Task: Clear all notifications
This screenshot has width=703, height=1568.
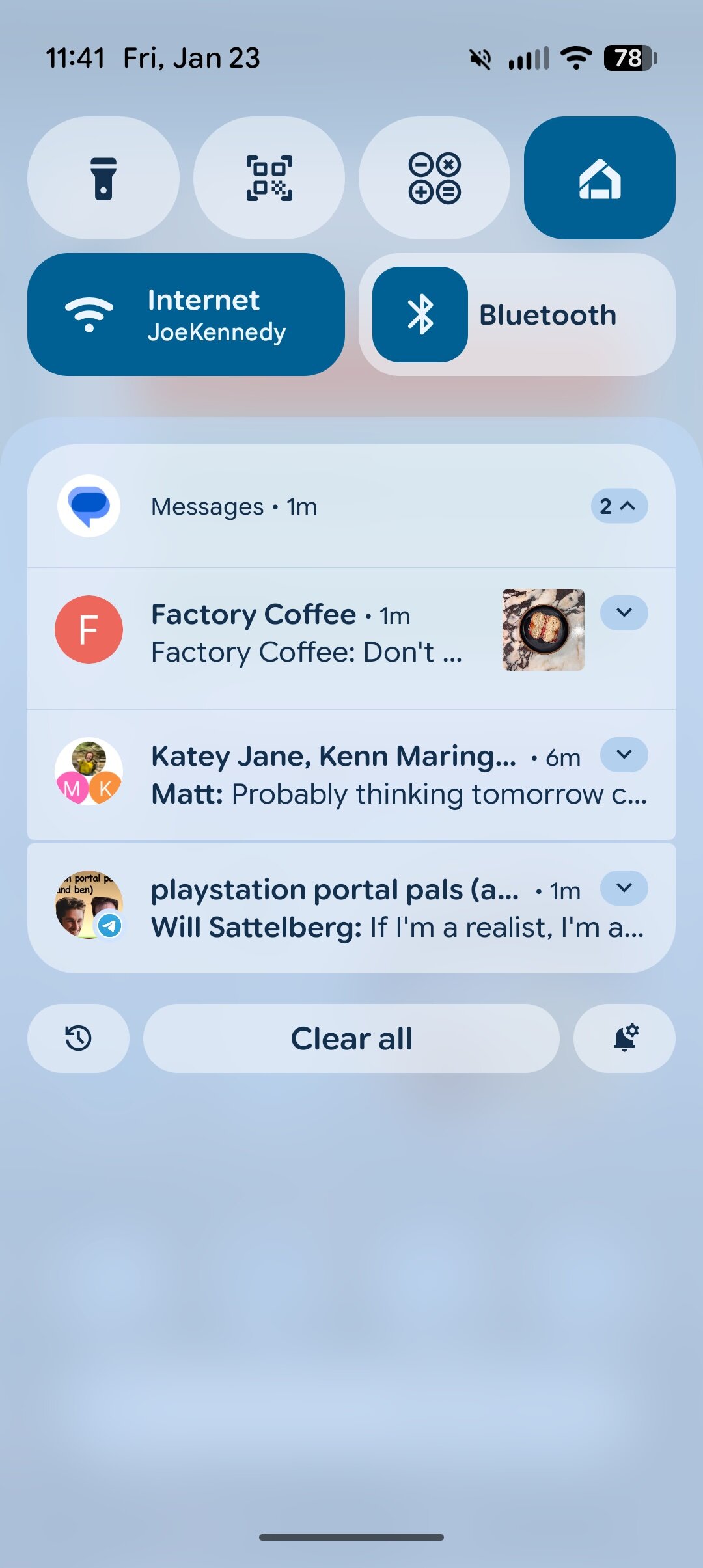Action: (x=351, y=1038)
